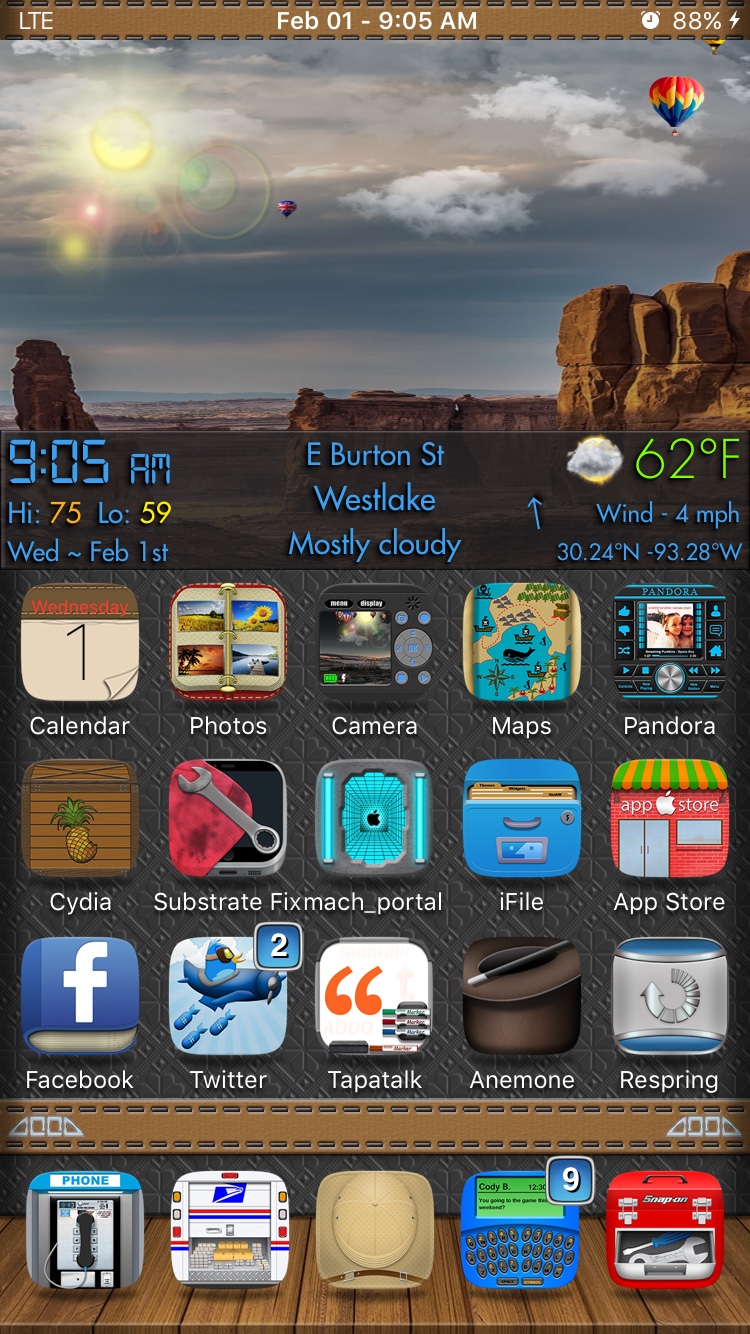Open the Calendar app

point(80,644)
